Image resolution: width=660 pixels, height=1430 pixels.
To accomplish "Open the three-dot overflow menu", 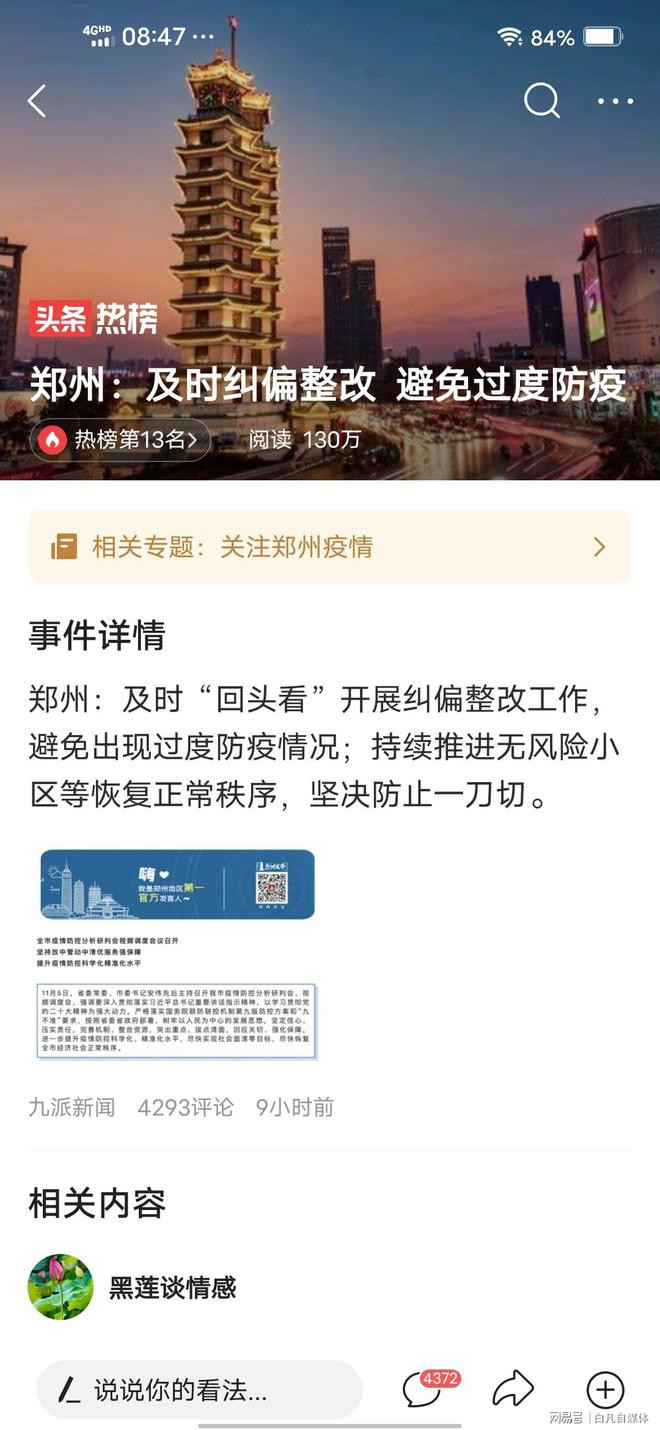I will pyautogui.click(x=616, y=101).
